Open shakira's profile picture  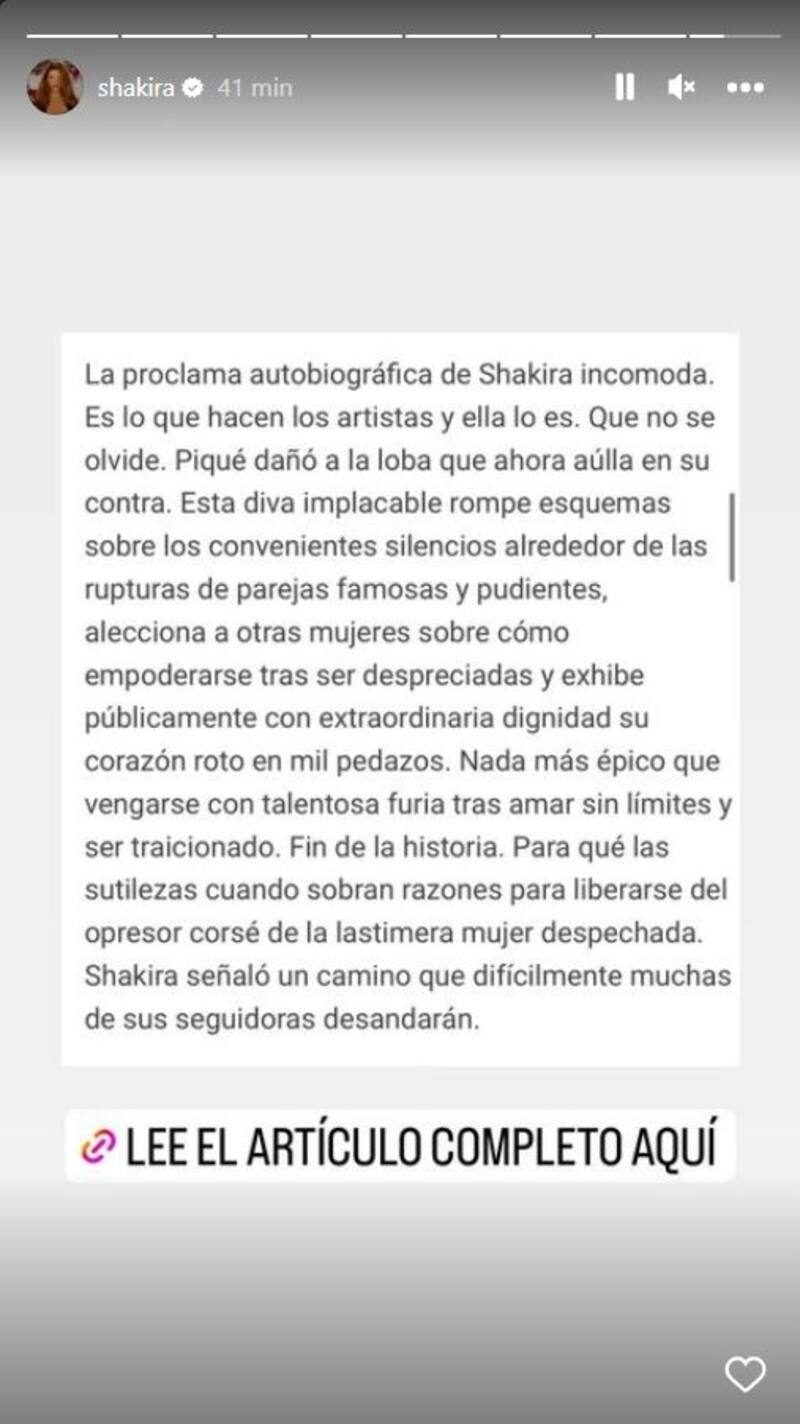point(55,87)
